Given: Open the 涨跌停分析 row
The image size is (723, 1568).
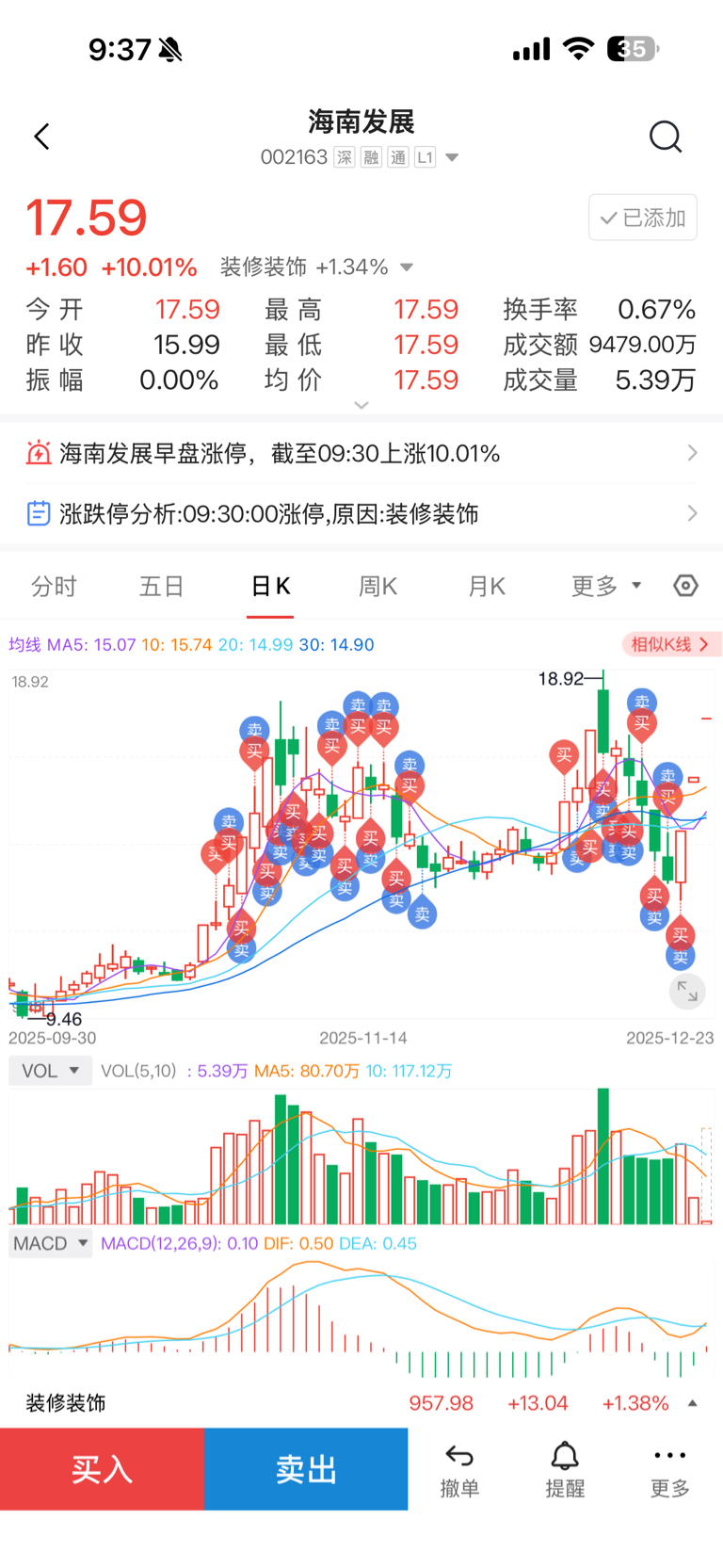Looking at the screenshot, I should 361,513.
